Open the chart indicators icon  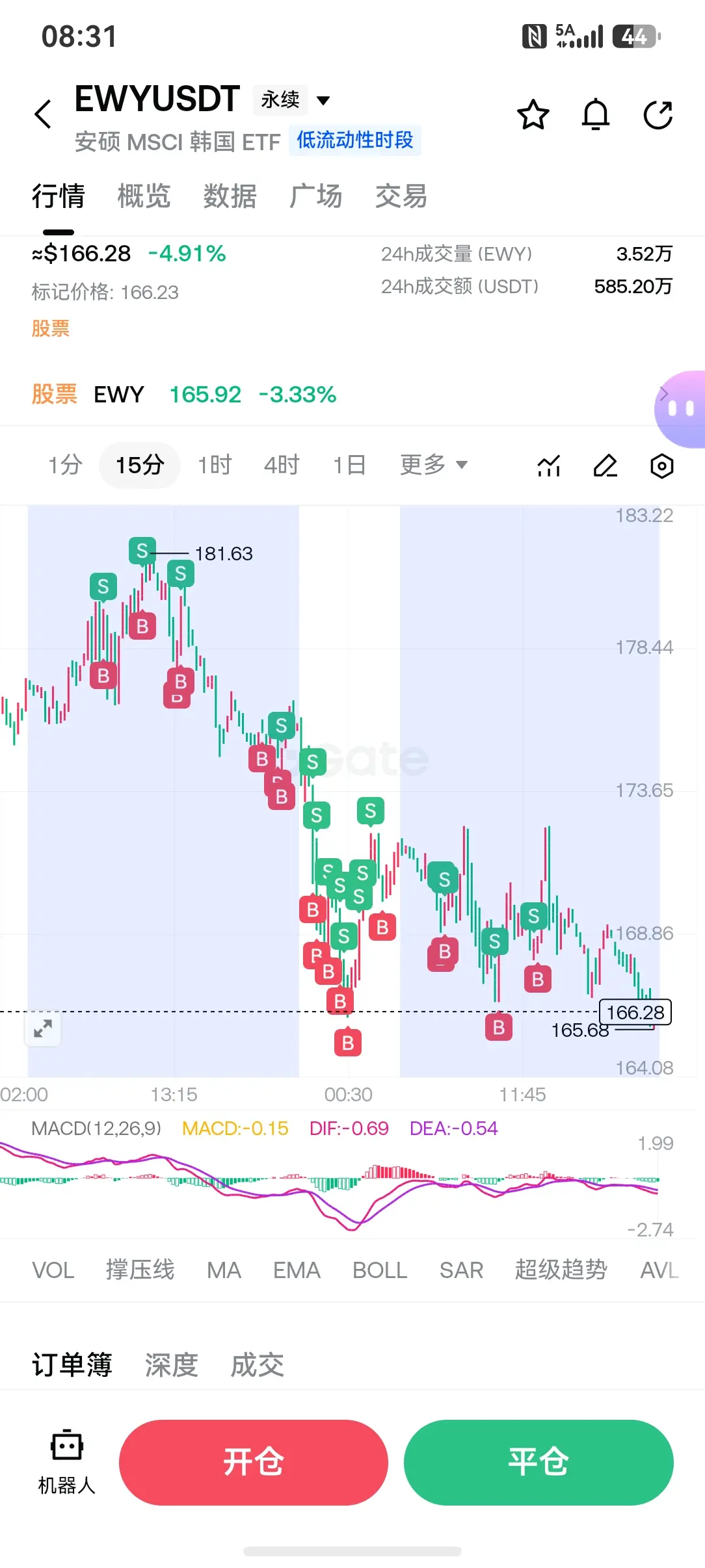[549, 465]
